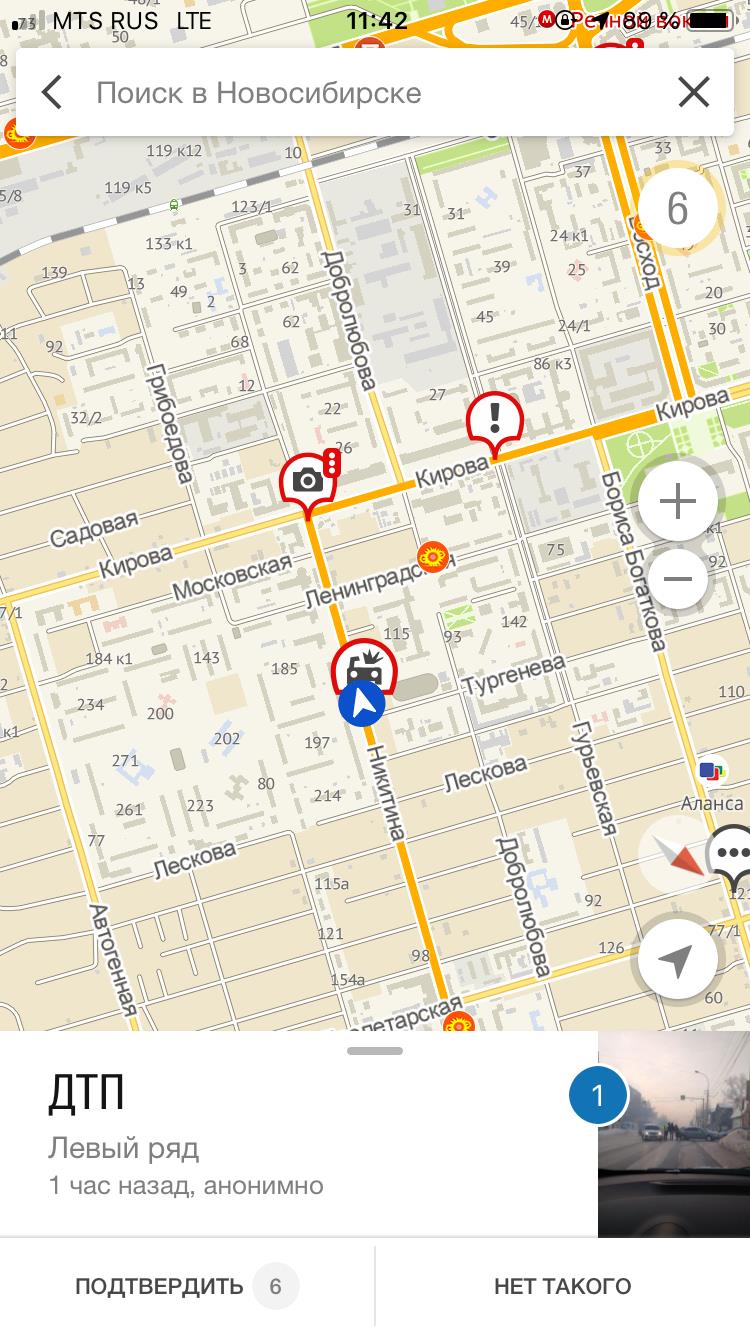
Task: Select the accident marker on Никитина
Action: coord(364,665)
